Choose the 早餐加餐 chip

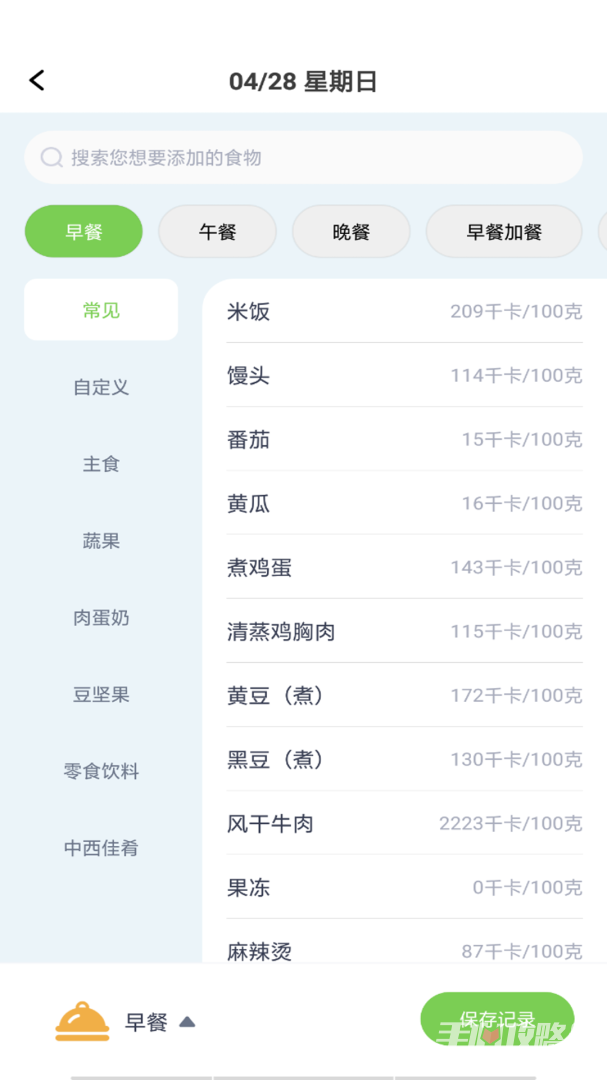(x=504, y=231)
